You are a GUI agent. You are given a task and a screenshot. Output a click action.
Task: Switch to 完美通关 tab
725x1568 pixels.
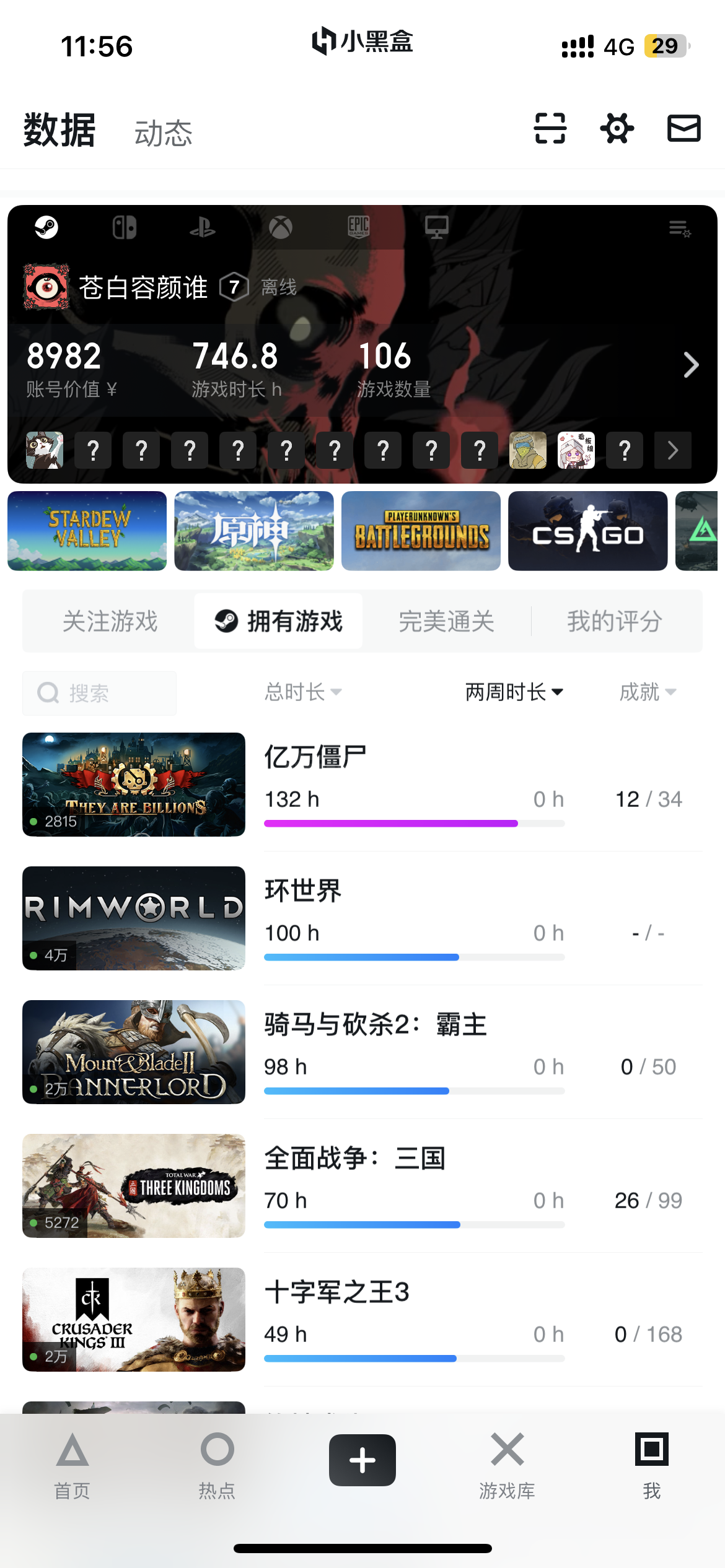(446, 621)
